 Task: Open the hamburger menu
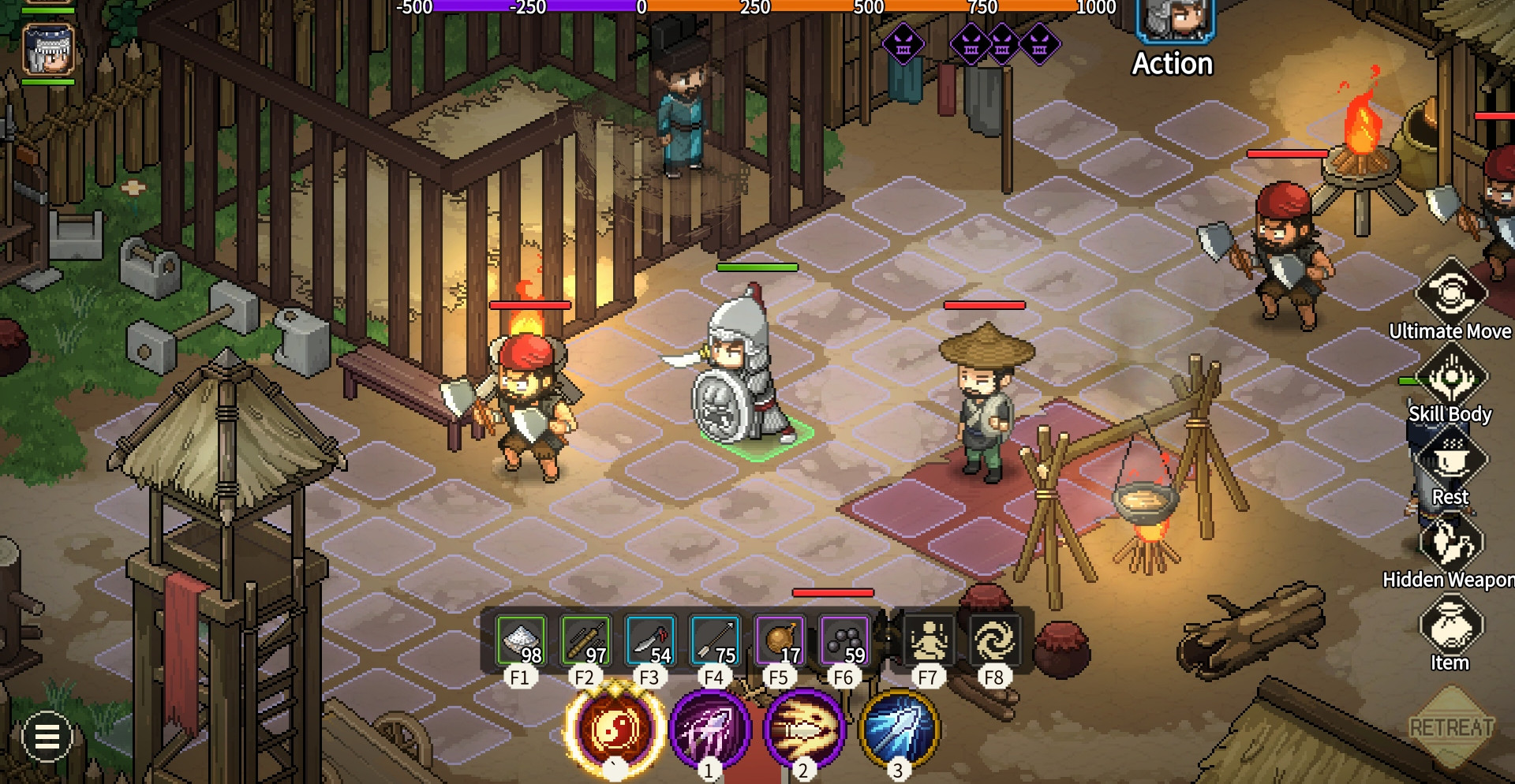(47, 737)
